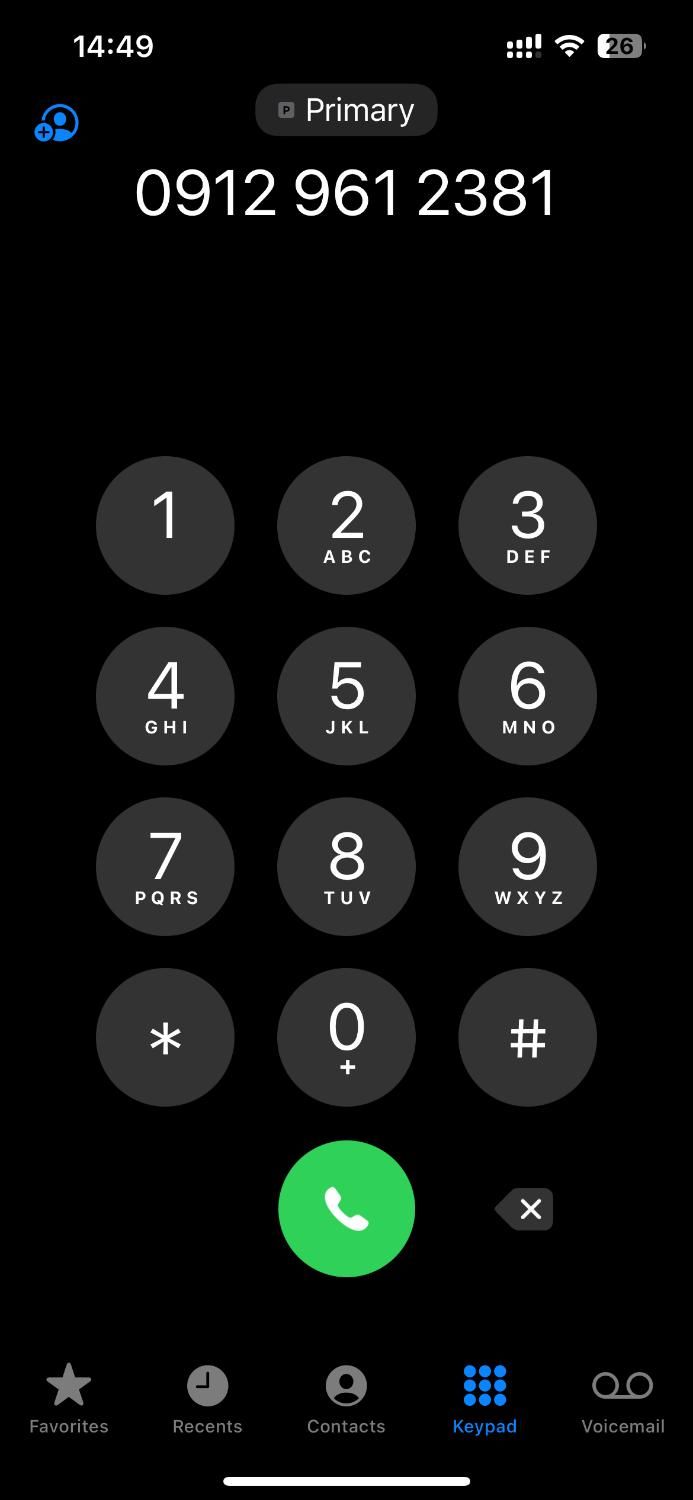Go to the Contacts tab

[346, 1399]
